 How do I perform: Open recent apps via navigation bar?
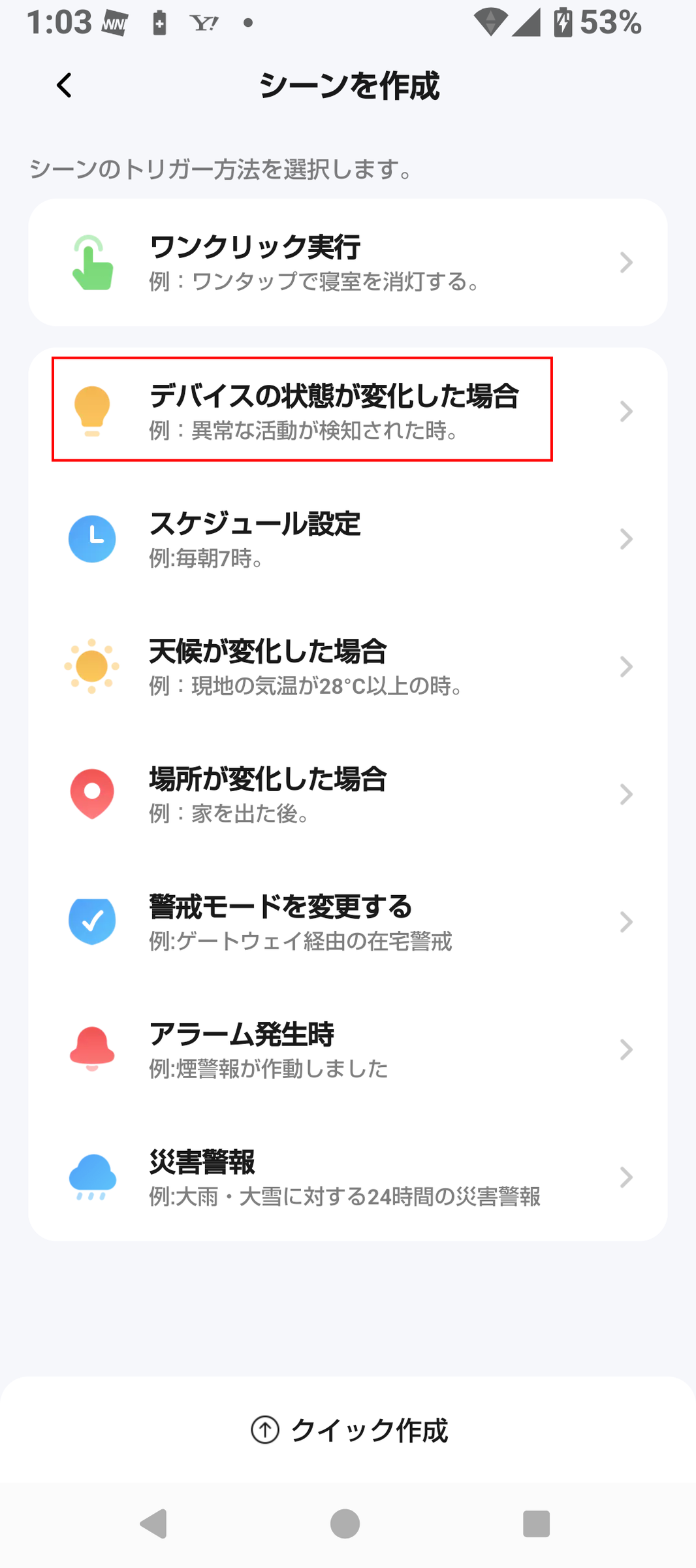pos(536,1524)
